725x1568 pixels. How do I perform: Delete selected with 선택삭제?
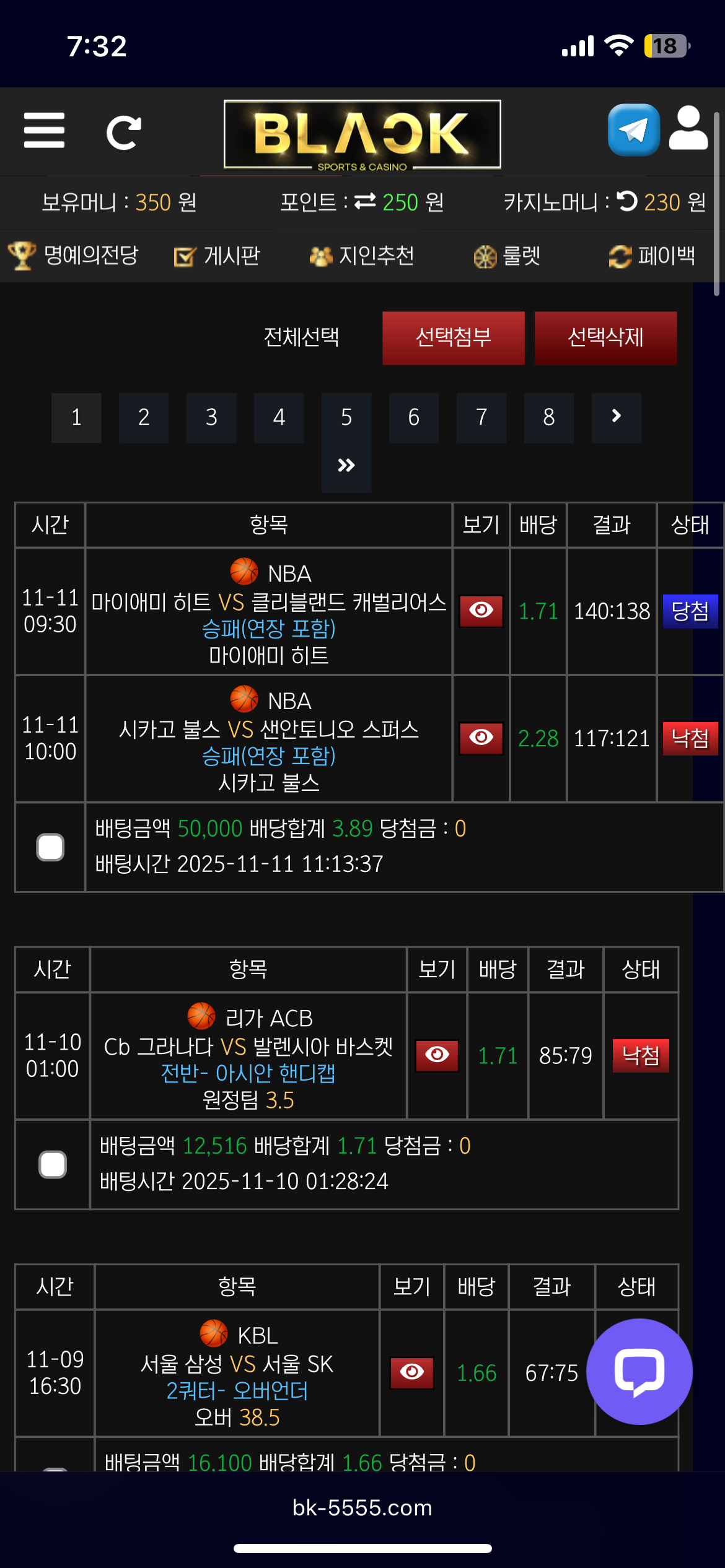pos(605,338)
